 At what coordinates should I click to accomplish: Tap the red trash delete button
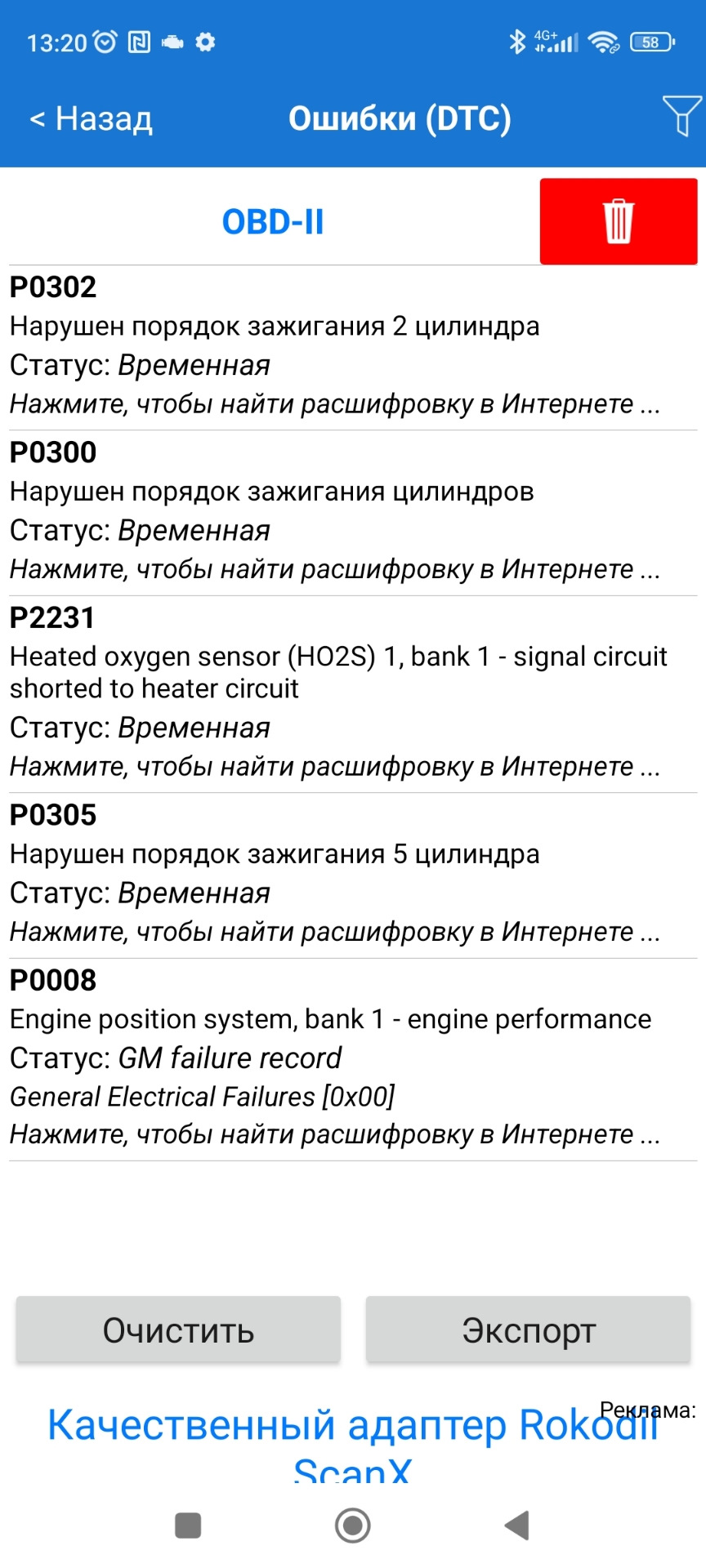pyautogui.click(x=618, y=221)
